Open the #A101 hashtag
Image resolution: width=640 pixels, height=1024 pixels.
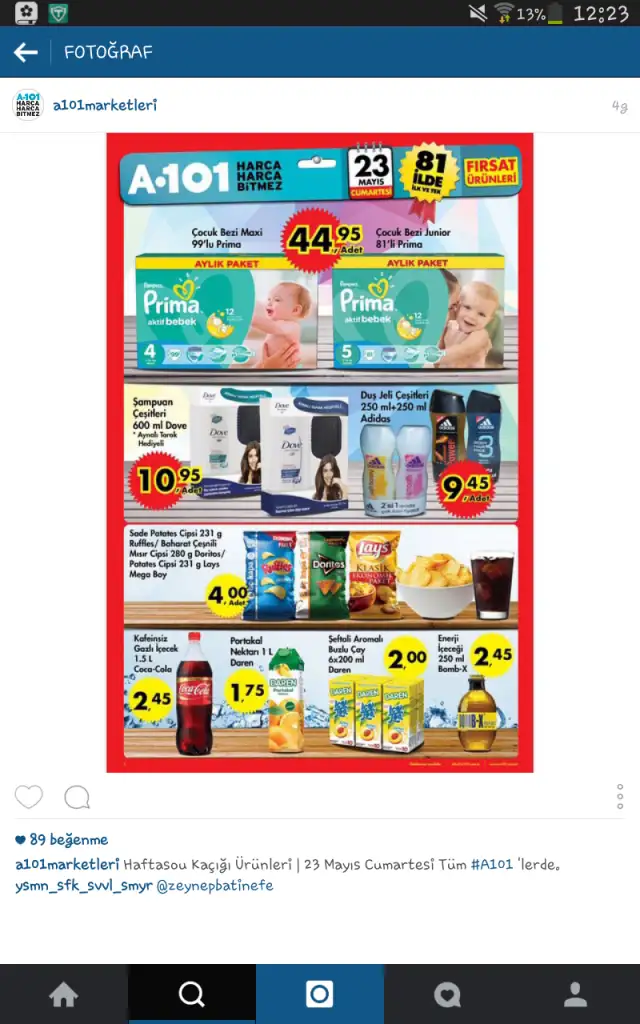pos(491,864)
